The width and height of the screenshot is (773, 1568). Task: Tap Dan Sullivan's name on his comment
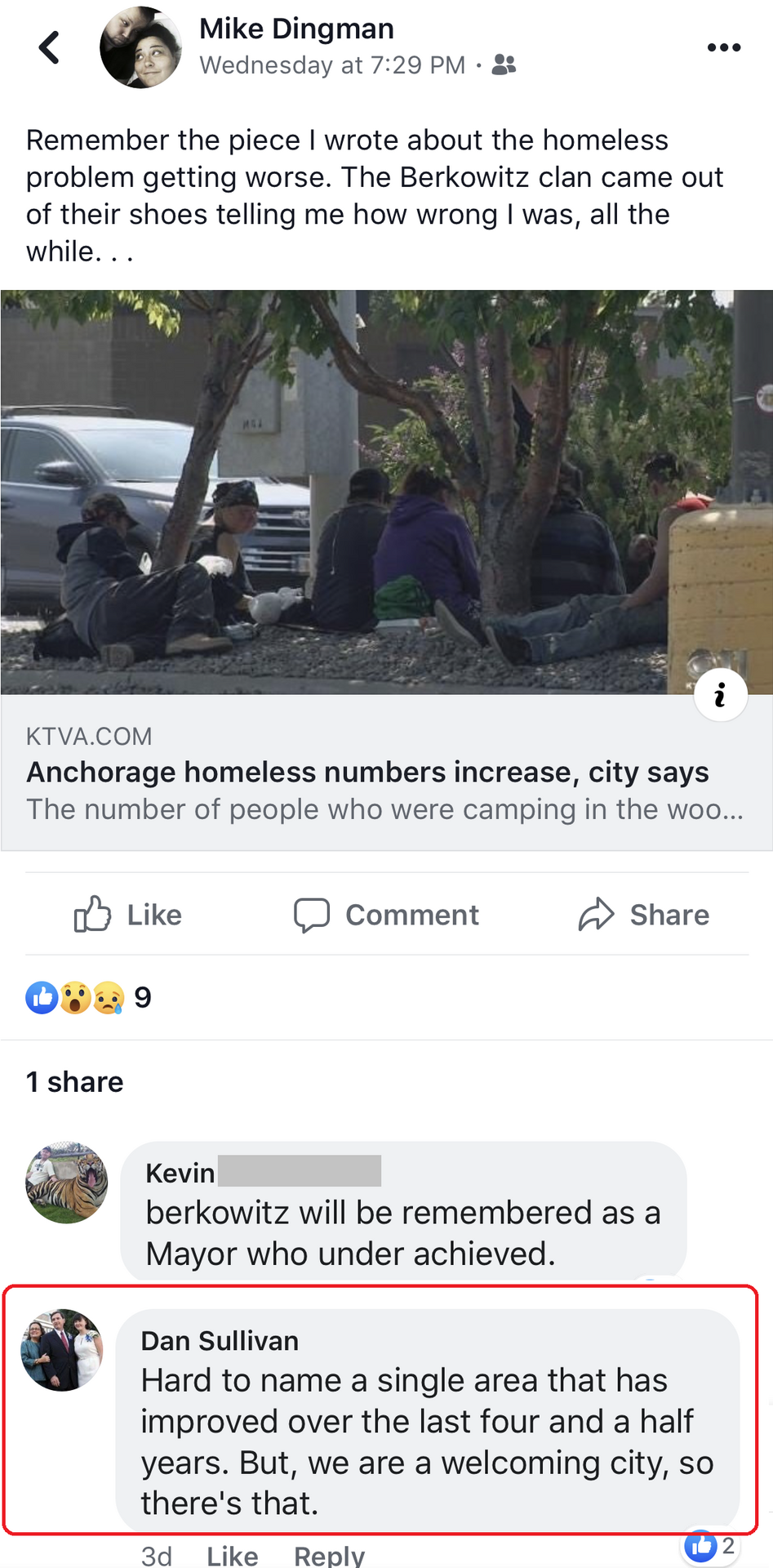(x=220, y=1341)
